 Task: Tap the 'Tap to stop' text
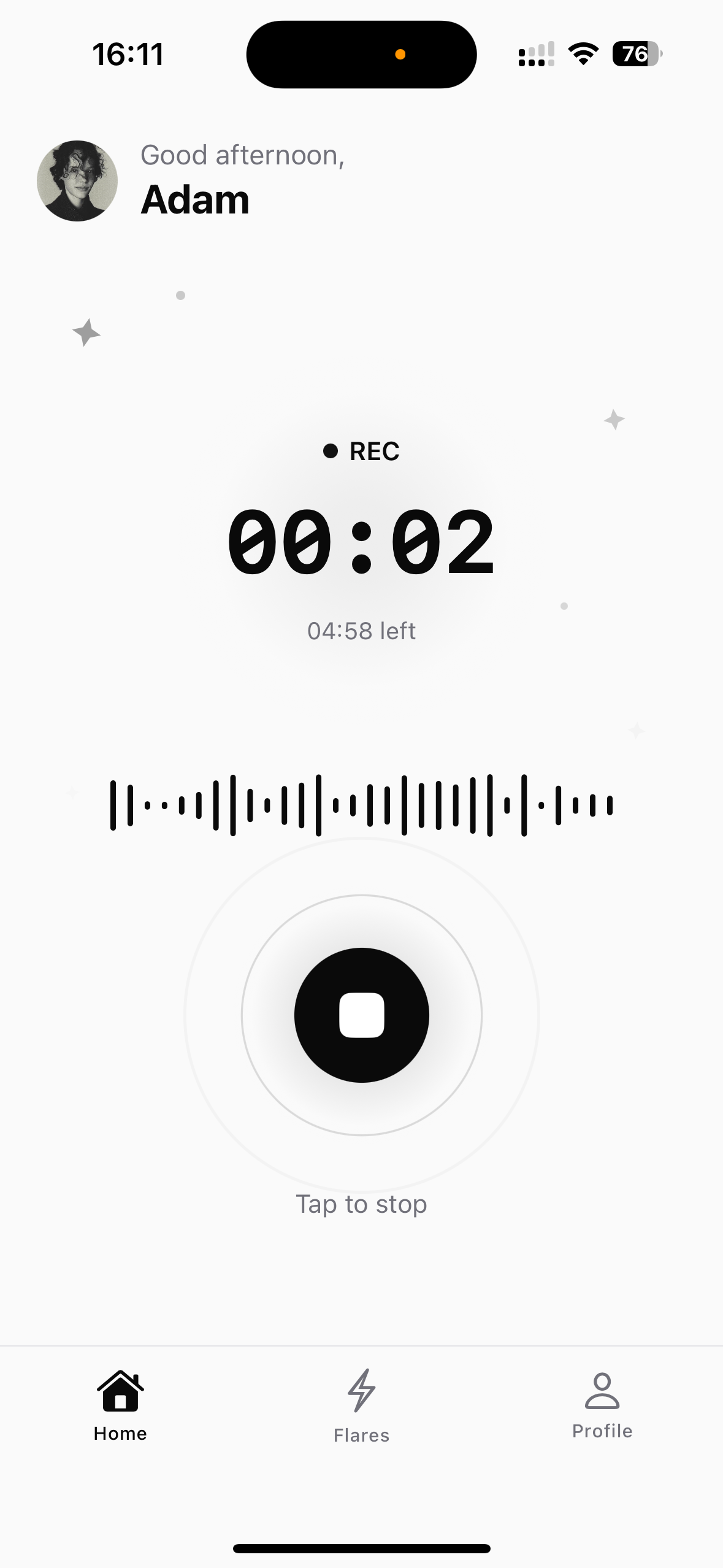point(361,1203)
